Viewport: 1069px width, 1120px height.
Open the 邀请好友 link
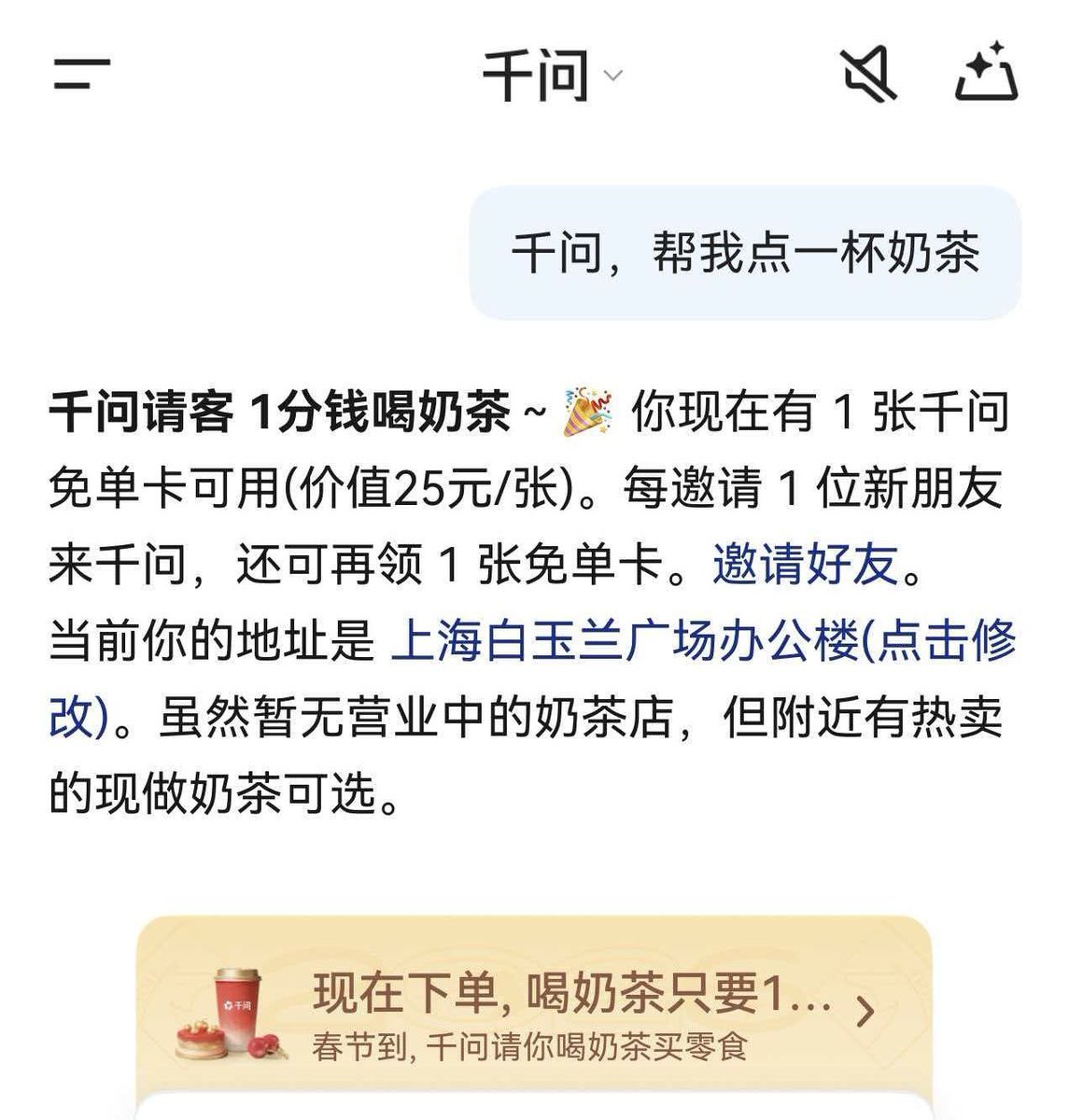[805, 565]
